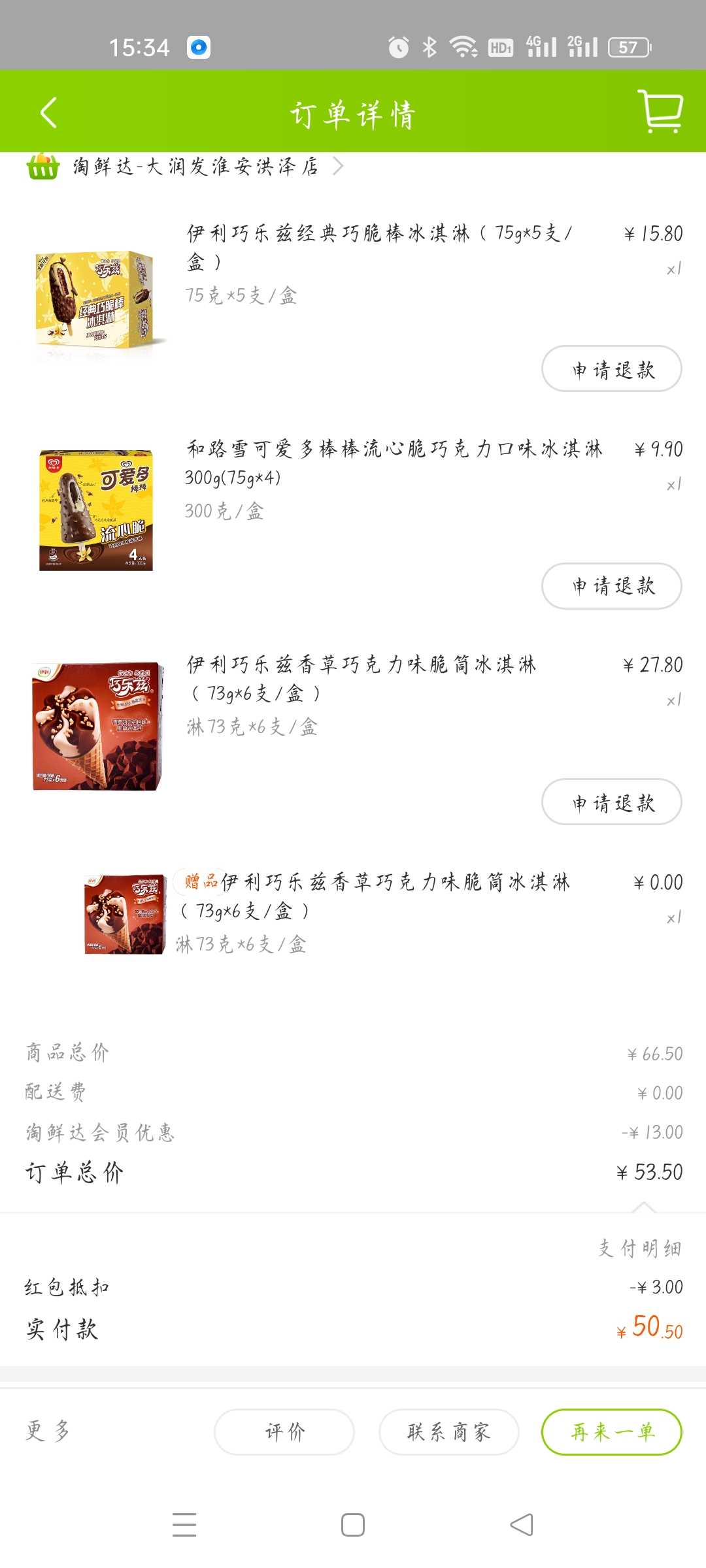Viewport: 706px width, 1568px height.
Task: Request refund for 伊利巧乐兹经典巧脆棒冰淇淋
Action: (x=611, y=369)
